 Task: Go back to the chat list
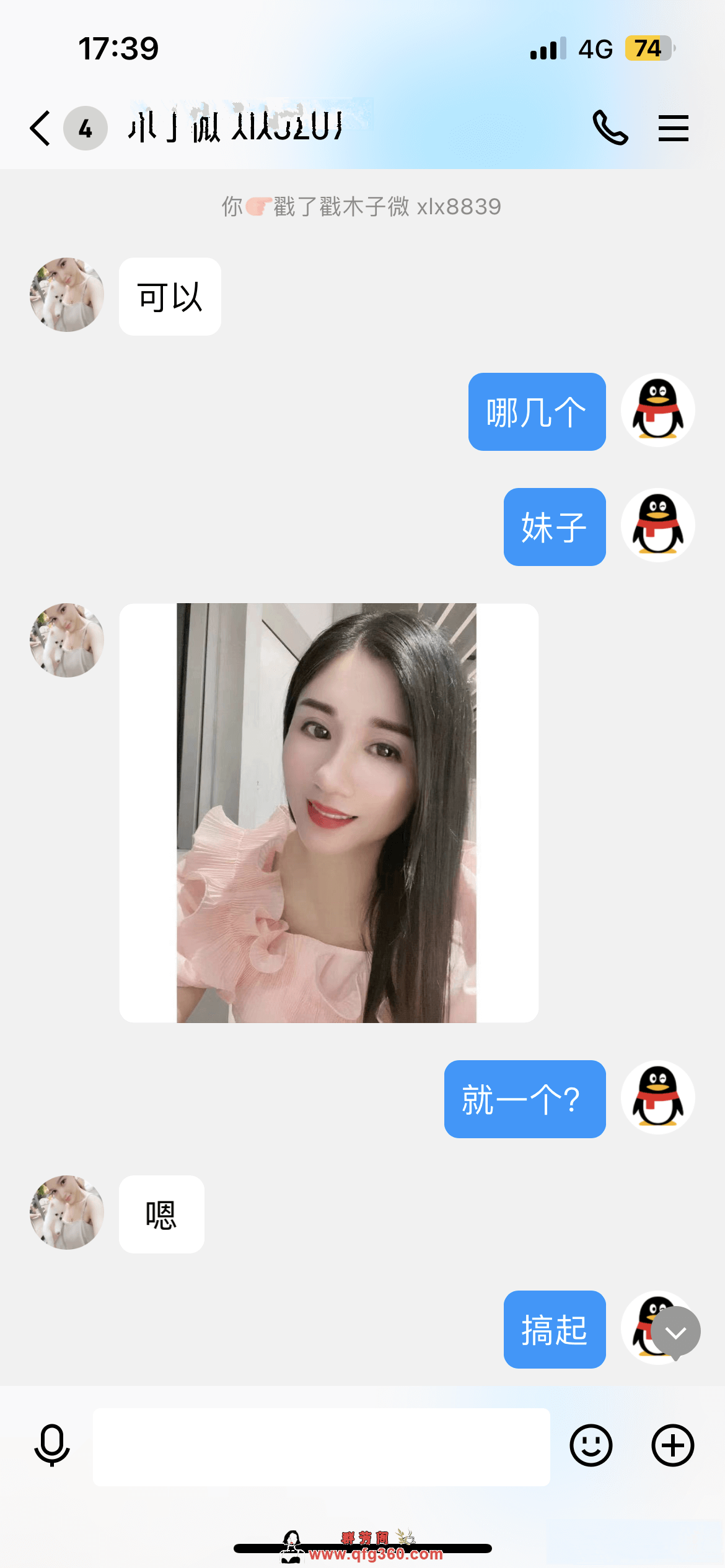40,128
